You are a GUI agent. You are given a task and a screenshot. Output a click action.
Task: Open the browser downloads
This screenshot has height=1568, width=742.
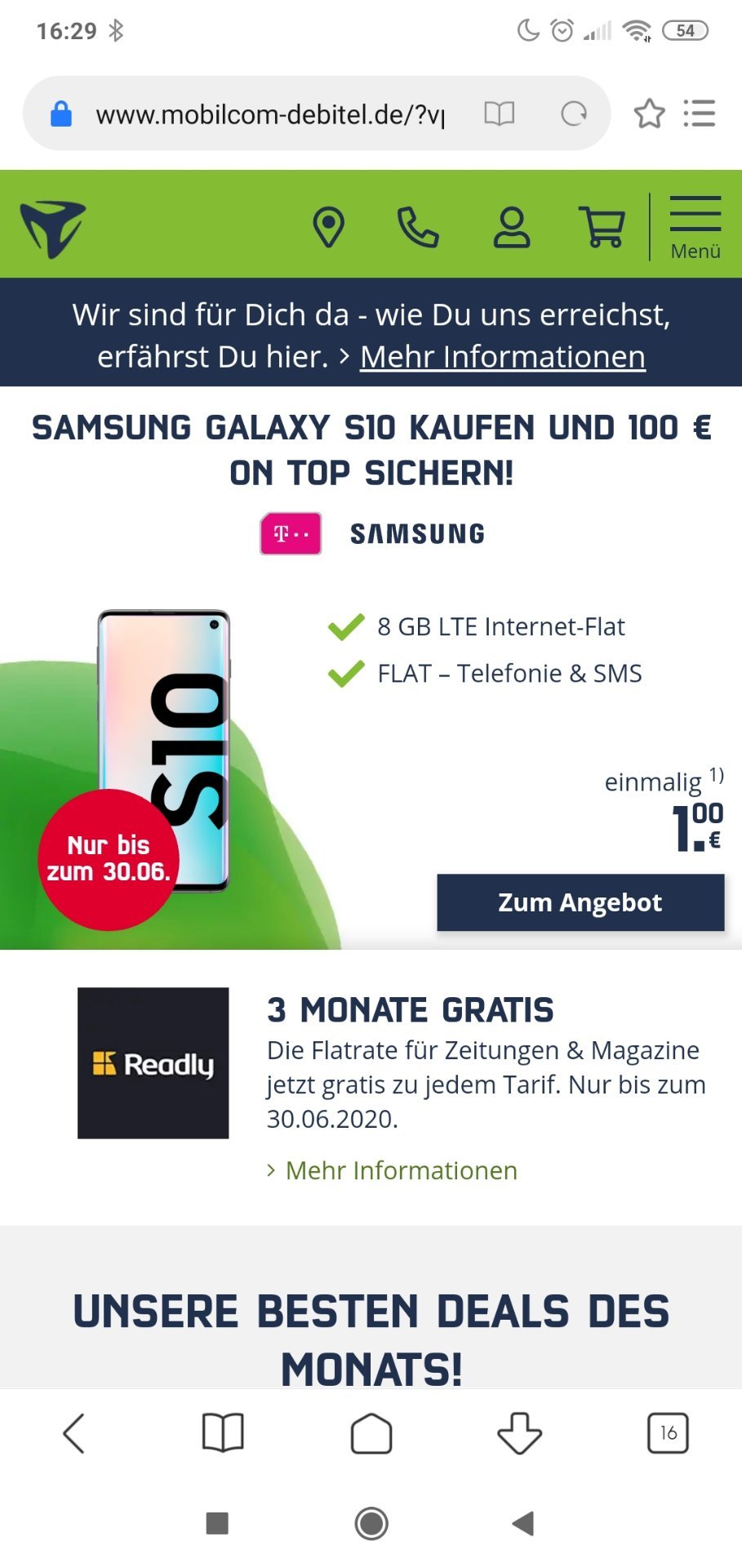pos(520,1433)
